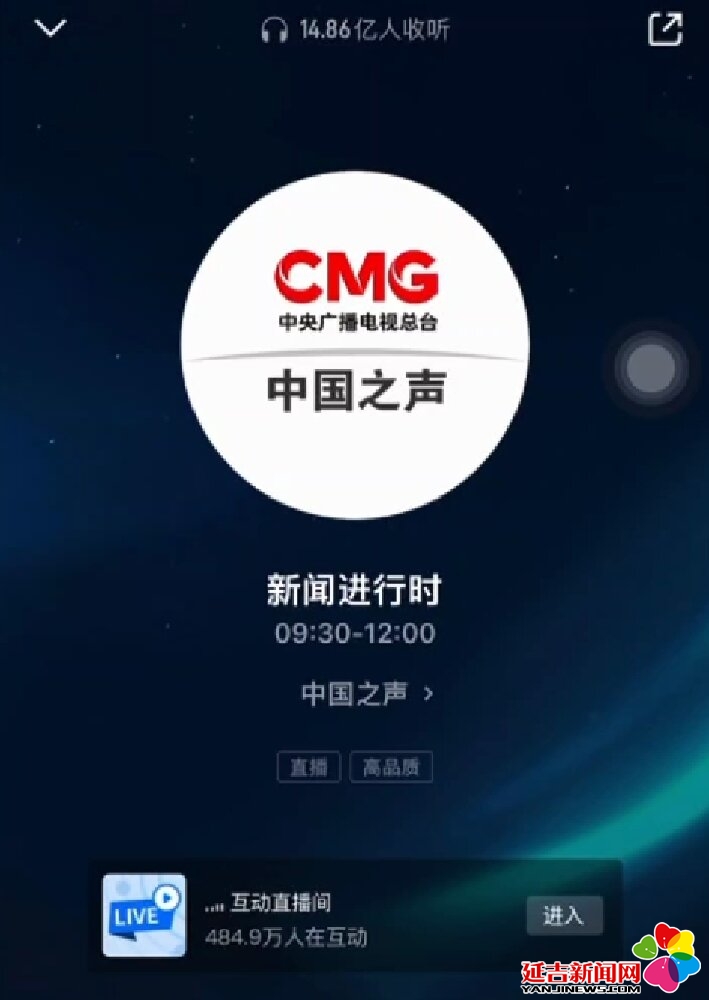Open the LIVE interactive room thumbnail
Screen dimensions: 709x1000
(x=144, y=915)
